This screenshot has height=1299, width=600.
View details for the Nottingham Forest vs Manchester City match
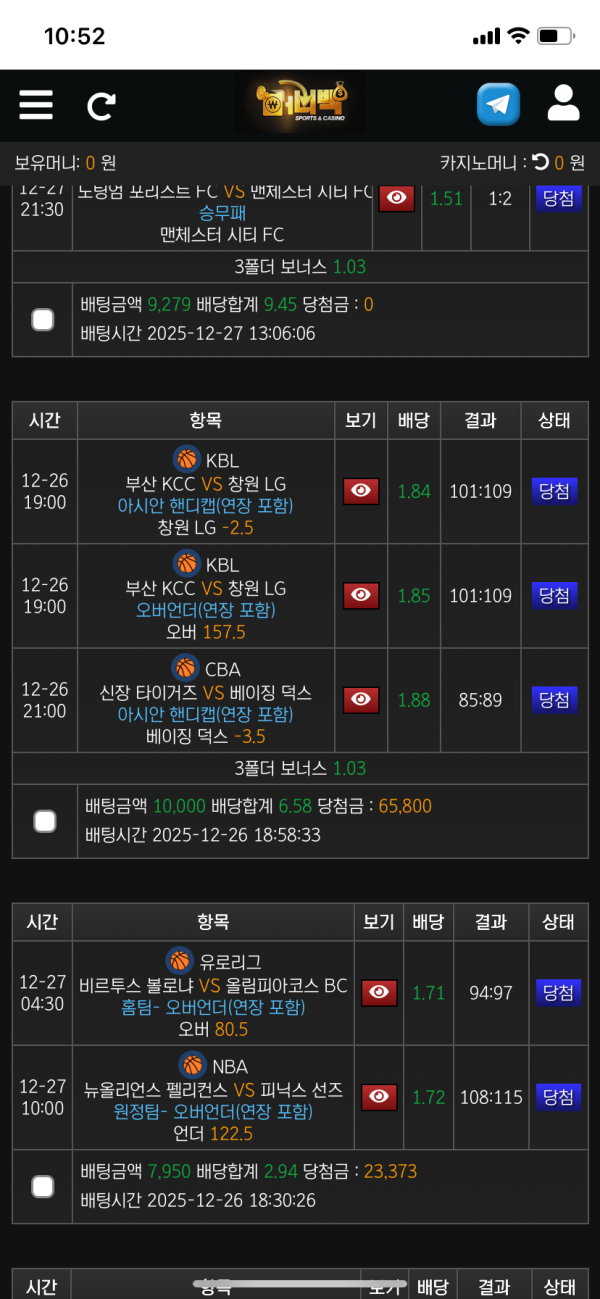(396, 198)
